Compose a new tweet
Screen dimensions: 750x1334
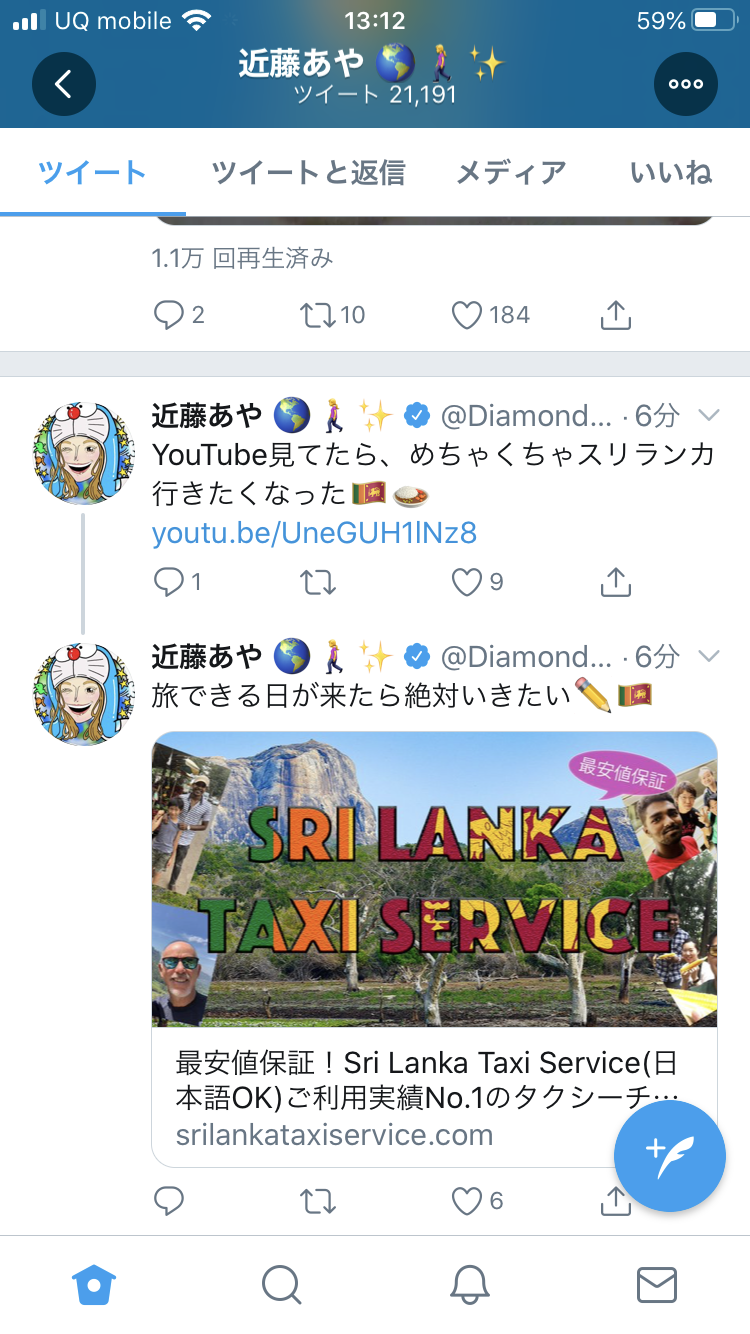[x=669, y=1157]
